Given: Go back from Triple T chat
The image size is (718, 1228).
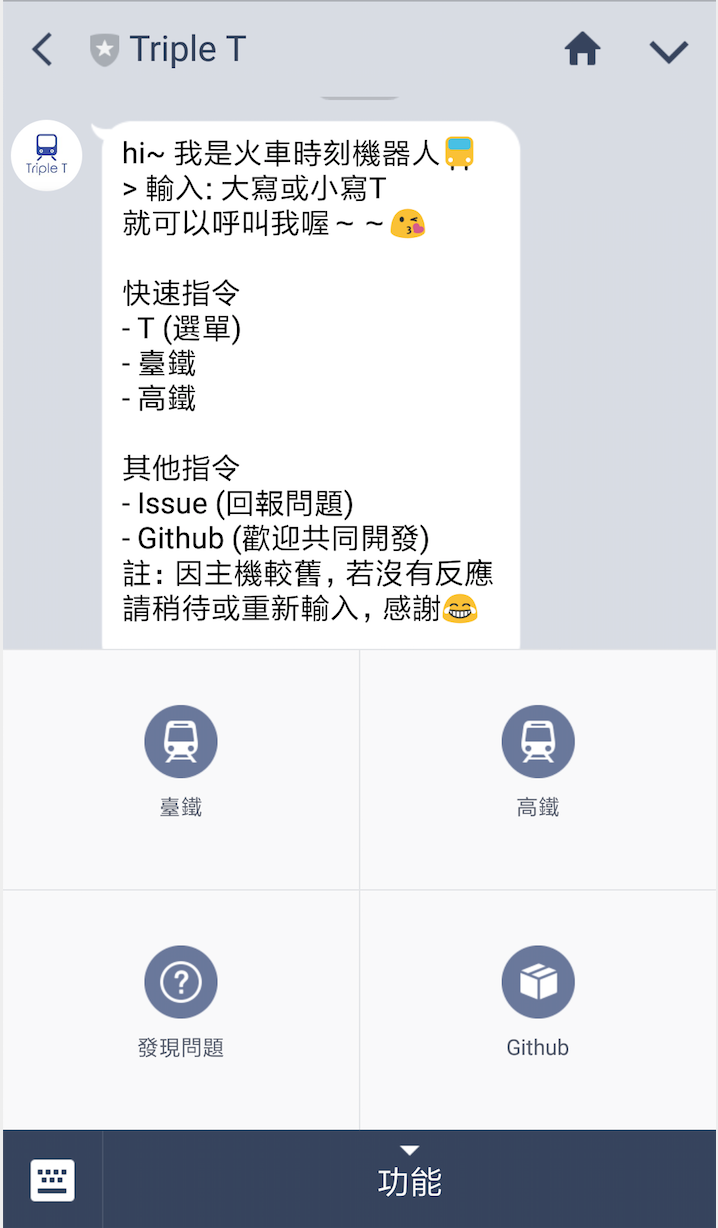Looking at the screenshot, I should pos(42,49).
